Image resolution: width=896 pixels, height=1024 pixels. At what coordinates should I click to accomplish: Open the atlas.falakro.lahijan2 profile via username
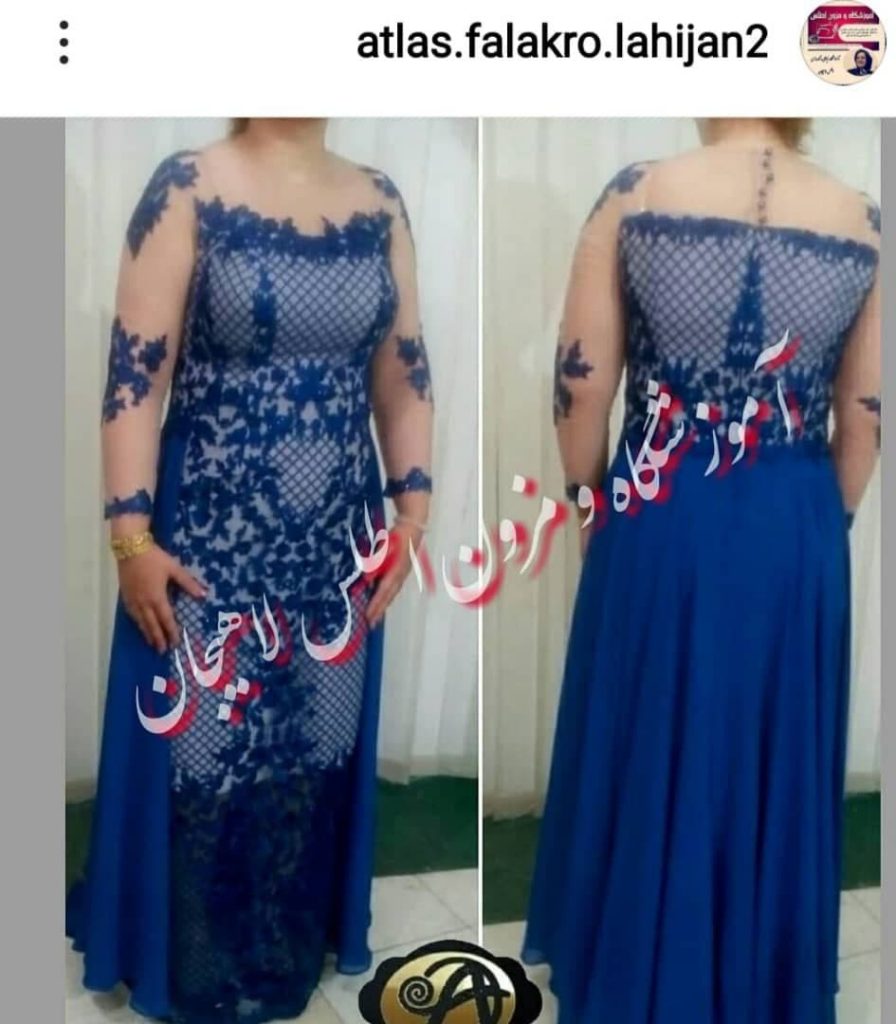[562, 43]
